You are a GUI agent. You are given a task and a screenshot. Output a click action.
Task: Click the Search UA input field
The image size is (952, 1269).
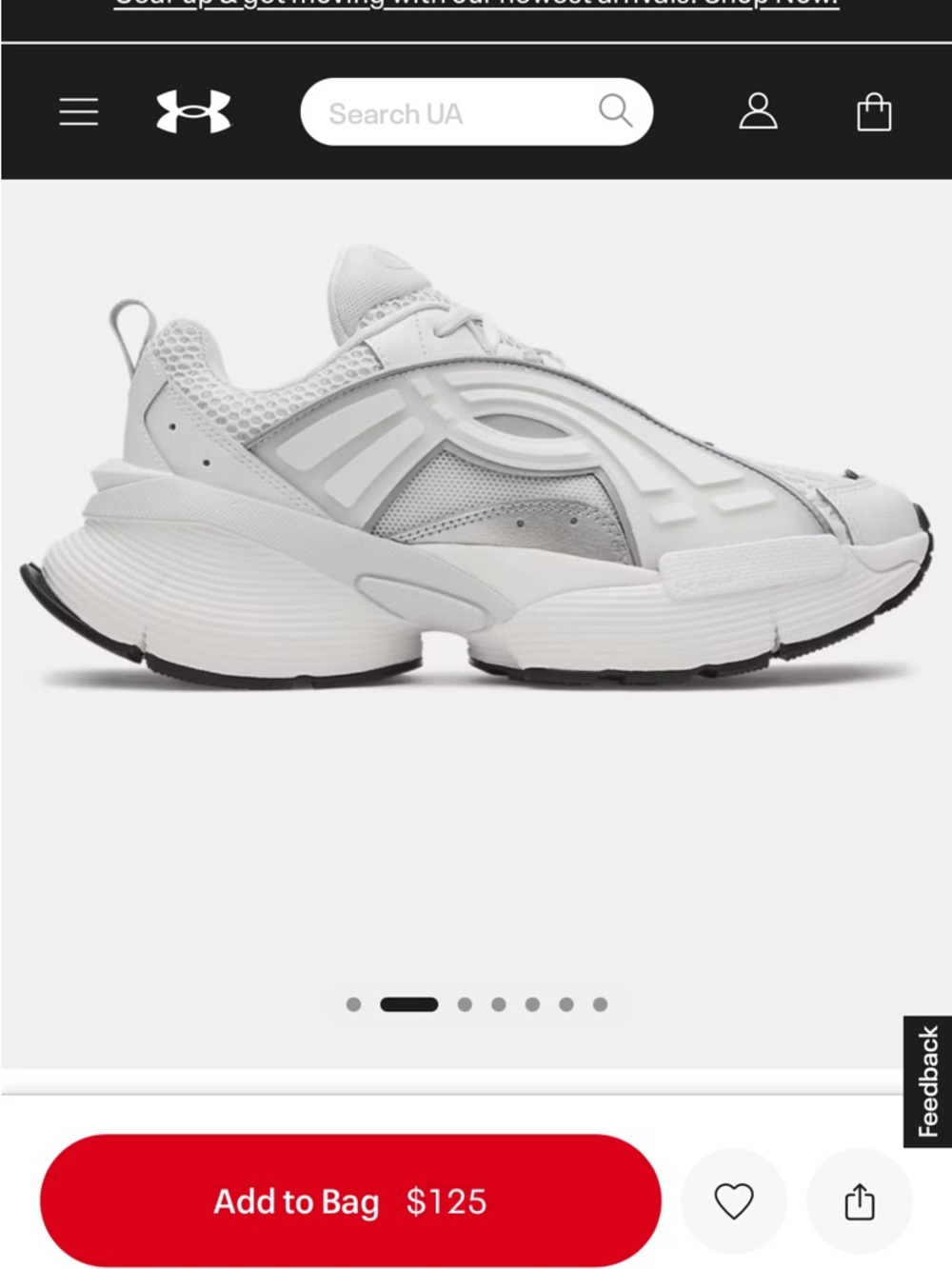click(438, 111)
